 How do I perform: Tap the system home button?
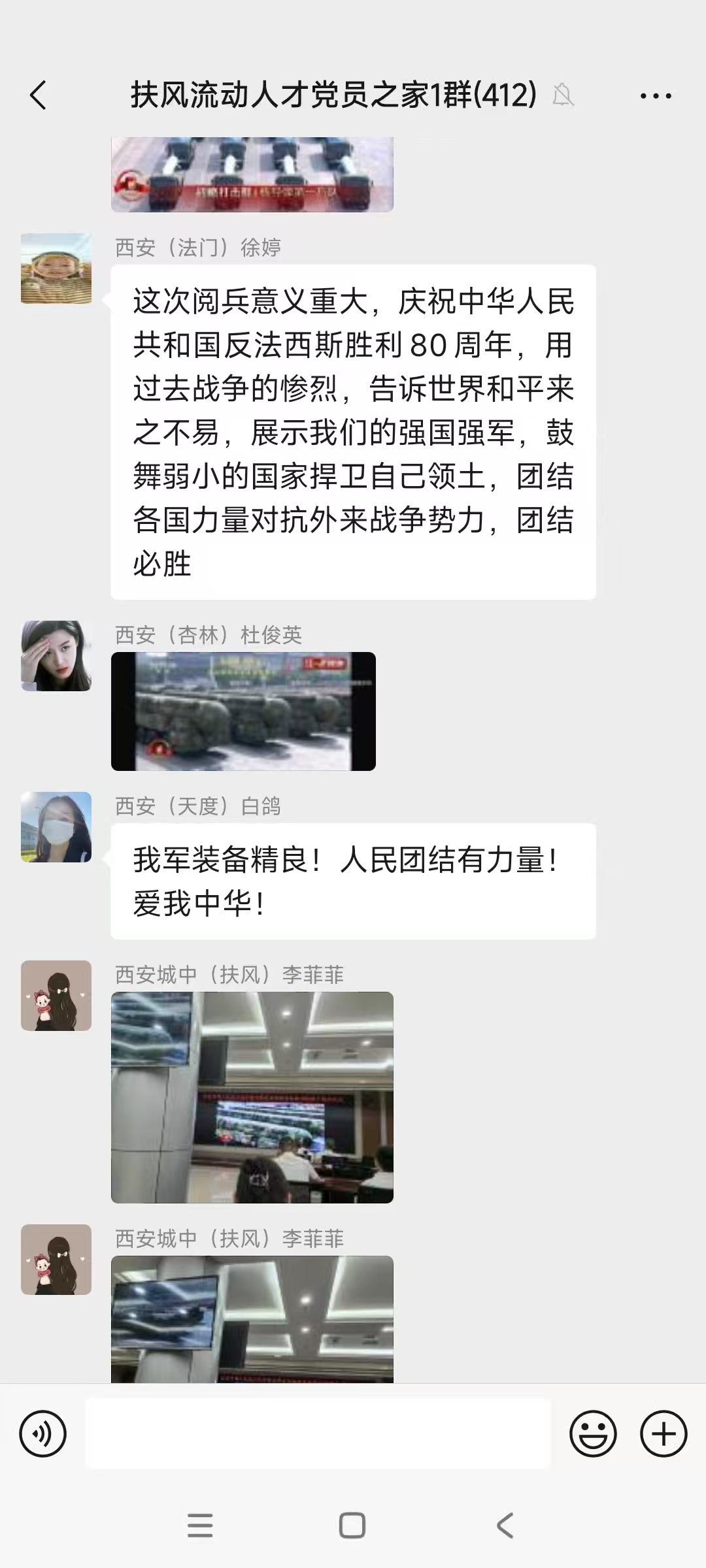pyautogui.click(x=352, y=1526)
